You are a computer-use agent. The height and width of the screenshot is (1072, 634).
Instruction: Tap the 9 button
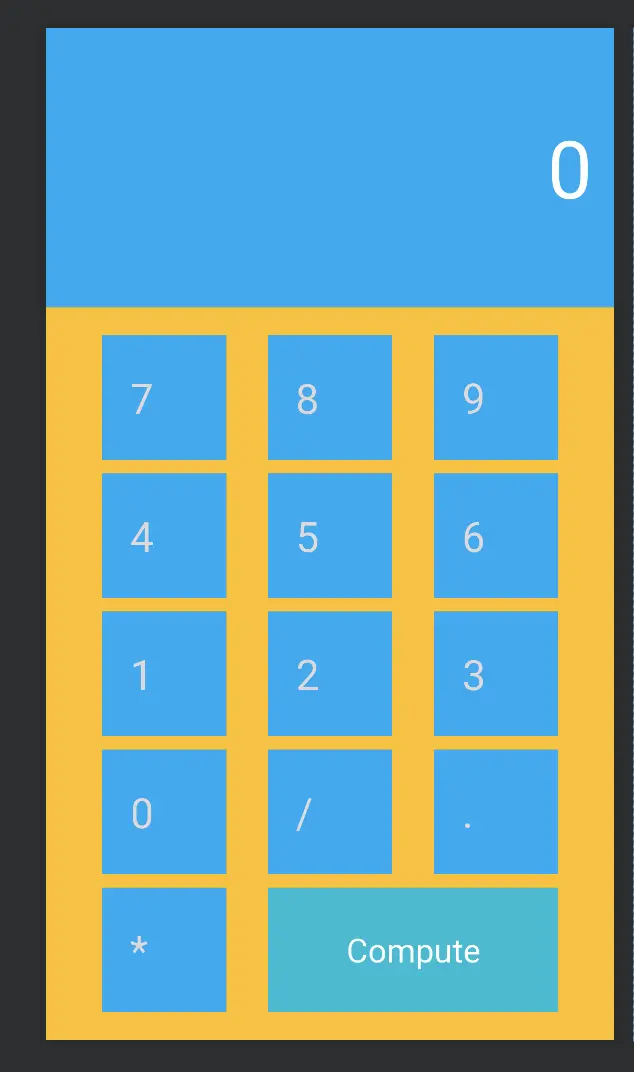pos(496,397)
